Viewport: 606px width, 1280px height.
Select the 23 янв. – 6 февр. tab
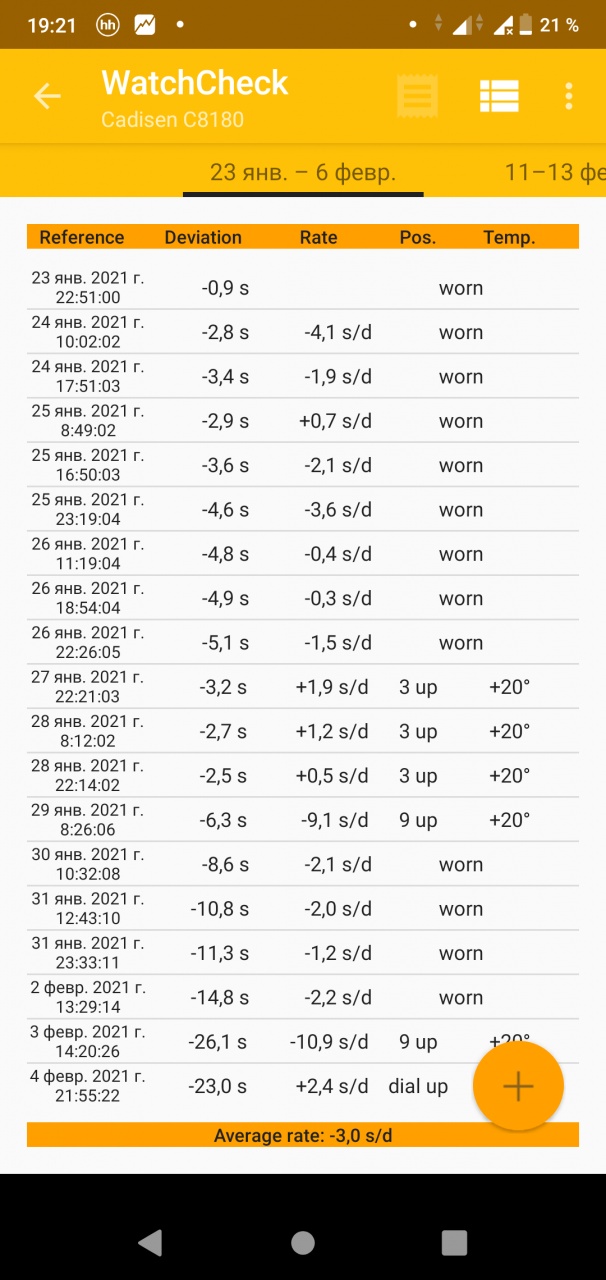(302, 172)
